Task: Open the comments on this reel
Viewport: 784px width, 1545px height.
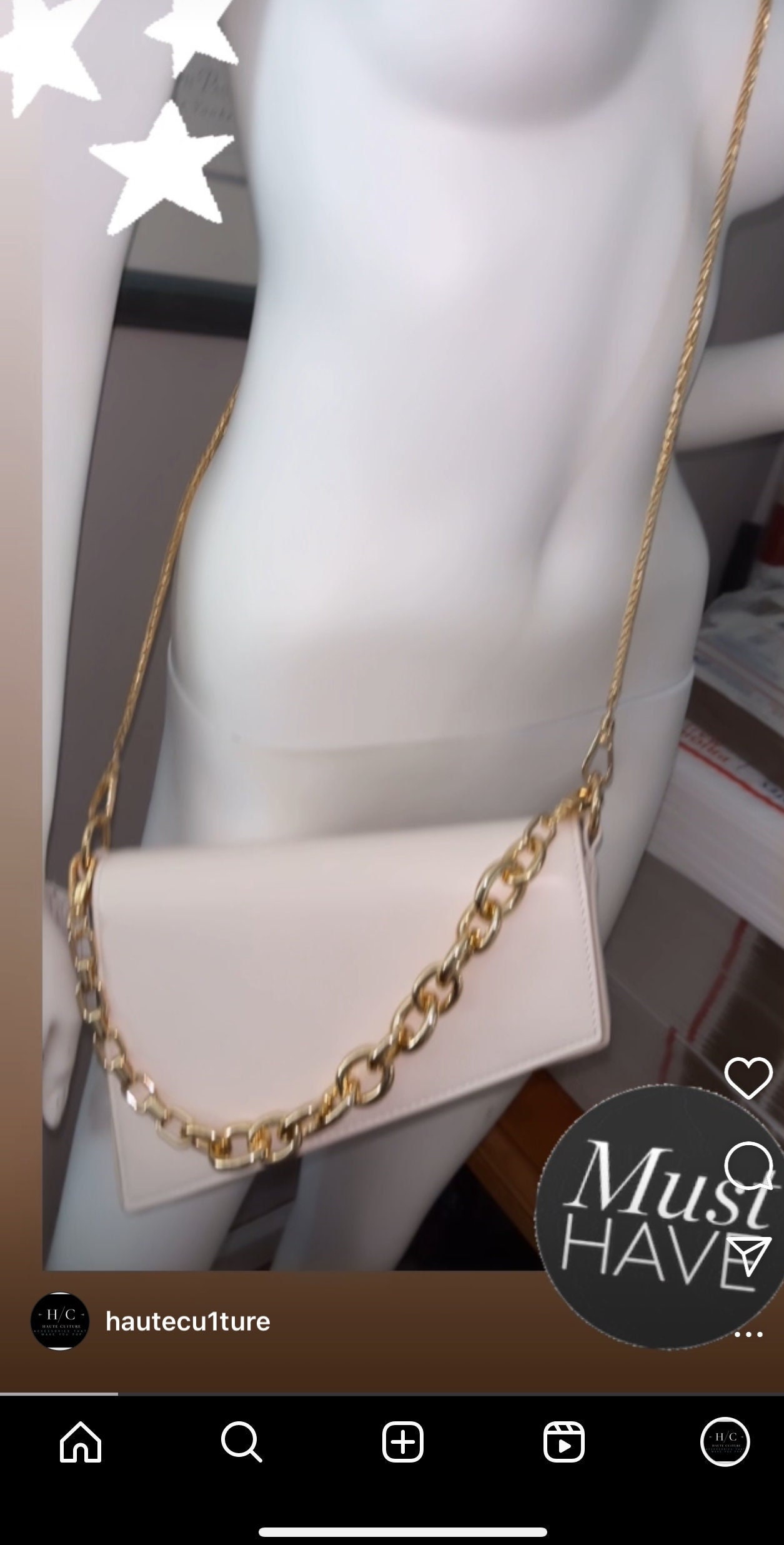Action: click(748, 1164)
